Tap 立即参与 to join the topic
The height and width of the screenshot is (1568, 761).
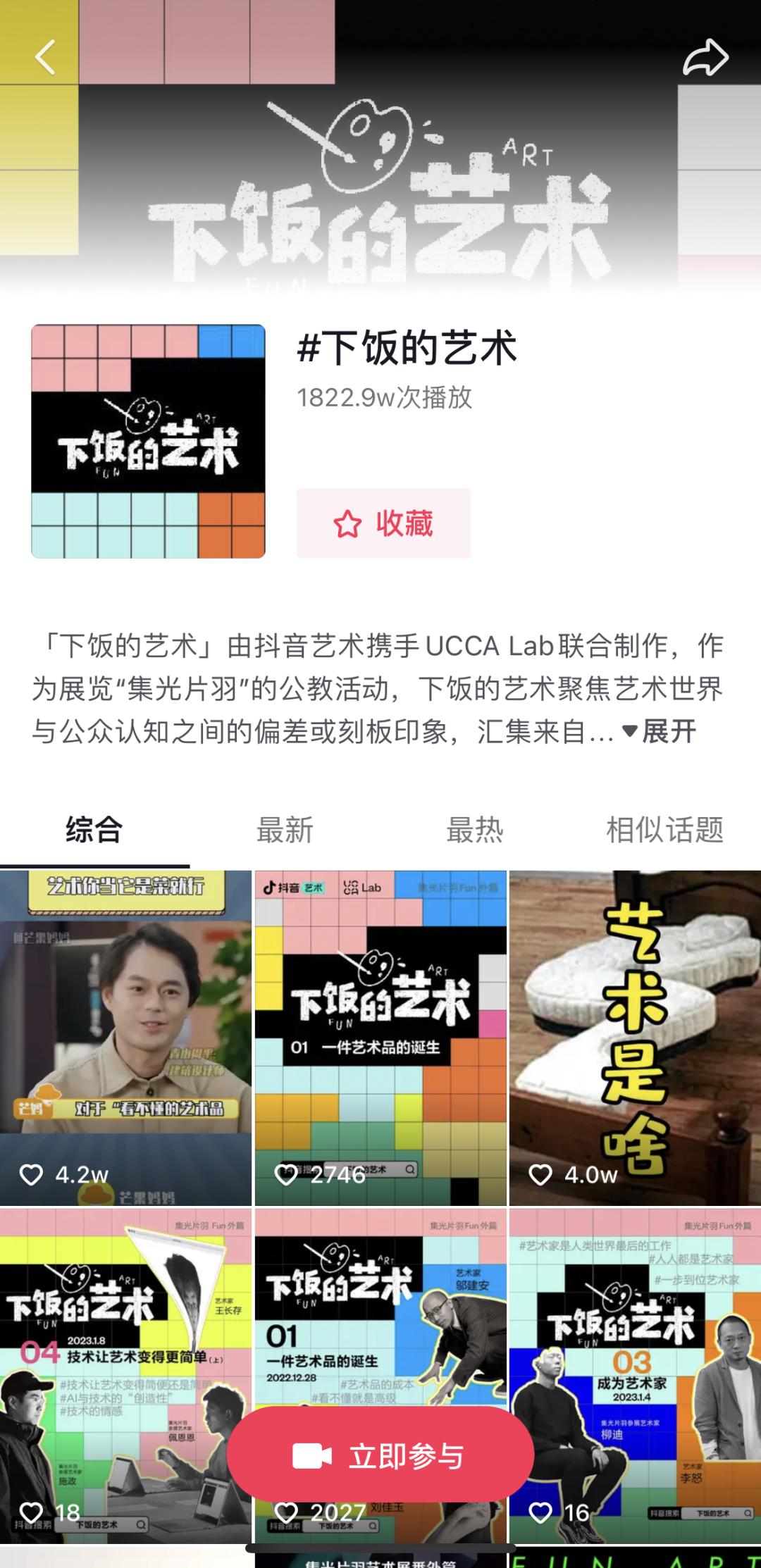tap(380, 1455)
